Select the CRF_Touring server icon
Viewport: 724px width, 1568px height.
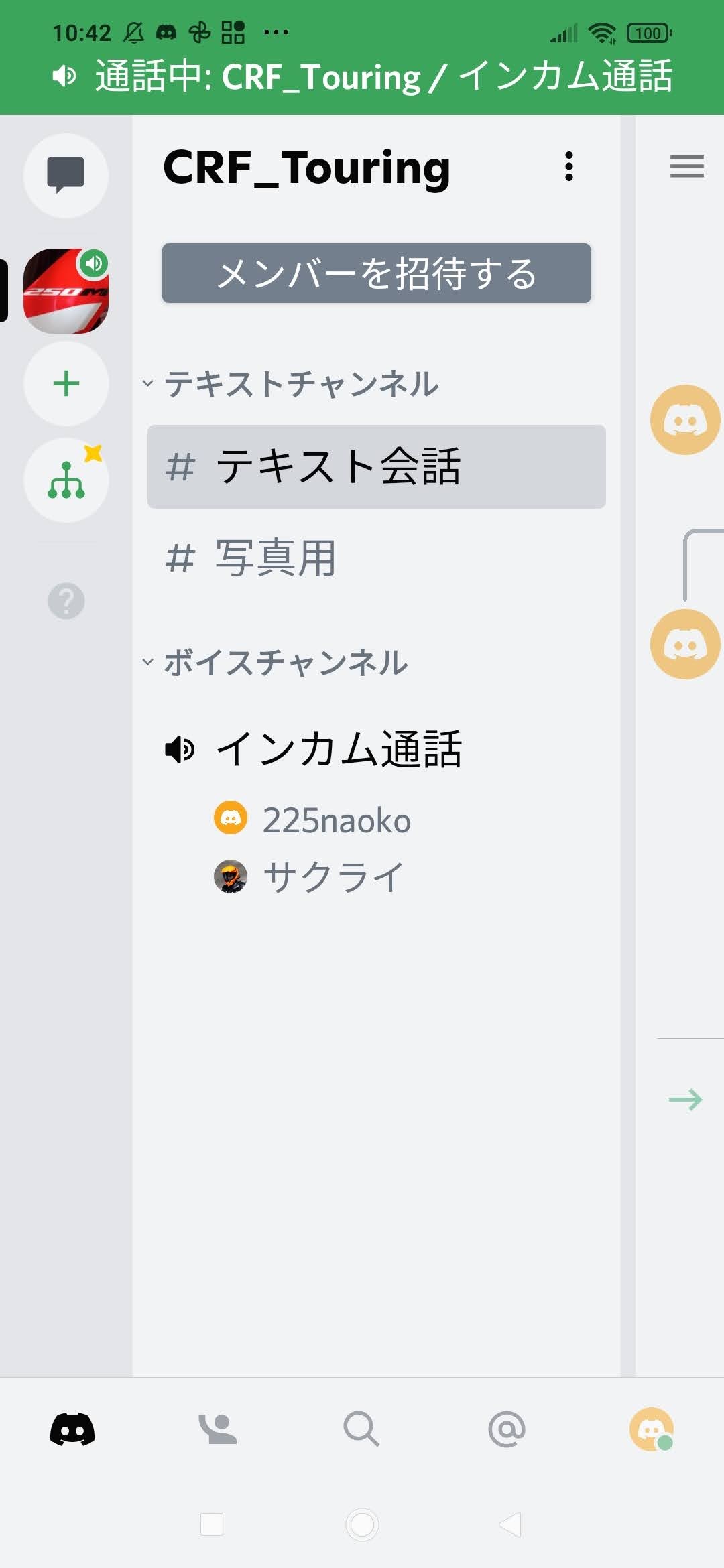(x=66, y=291)
